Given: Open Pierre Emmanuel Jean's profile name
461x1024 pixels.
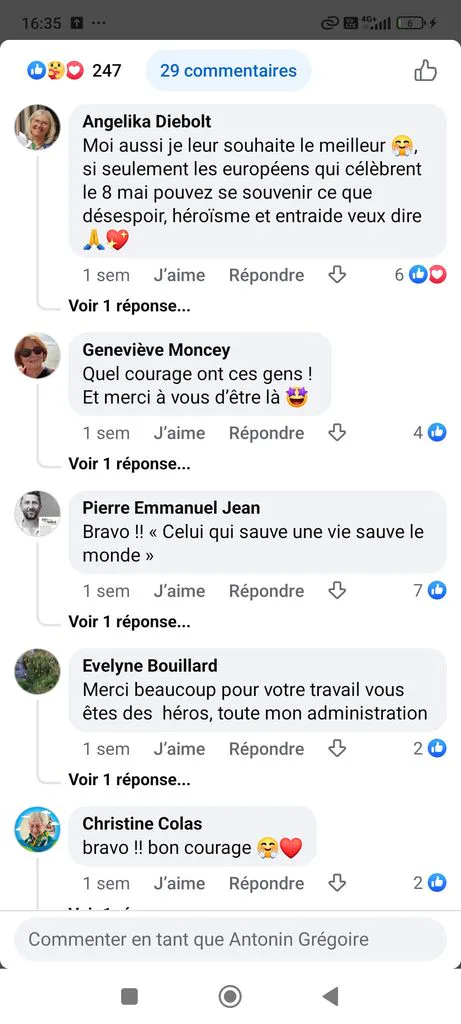Looking at the screenshot, I should pos(171,507).
